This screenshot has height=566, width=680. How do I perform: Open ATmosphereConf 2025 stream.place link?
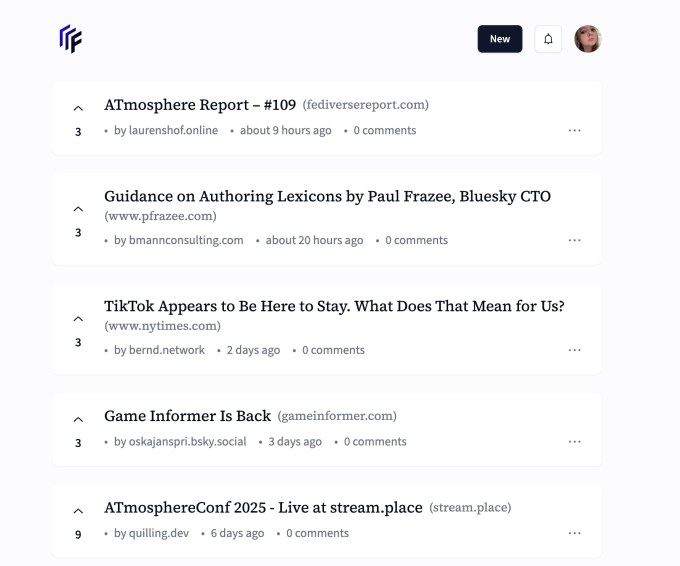[x=263, y=508]
